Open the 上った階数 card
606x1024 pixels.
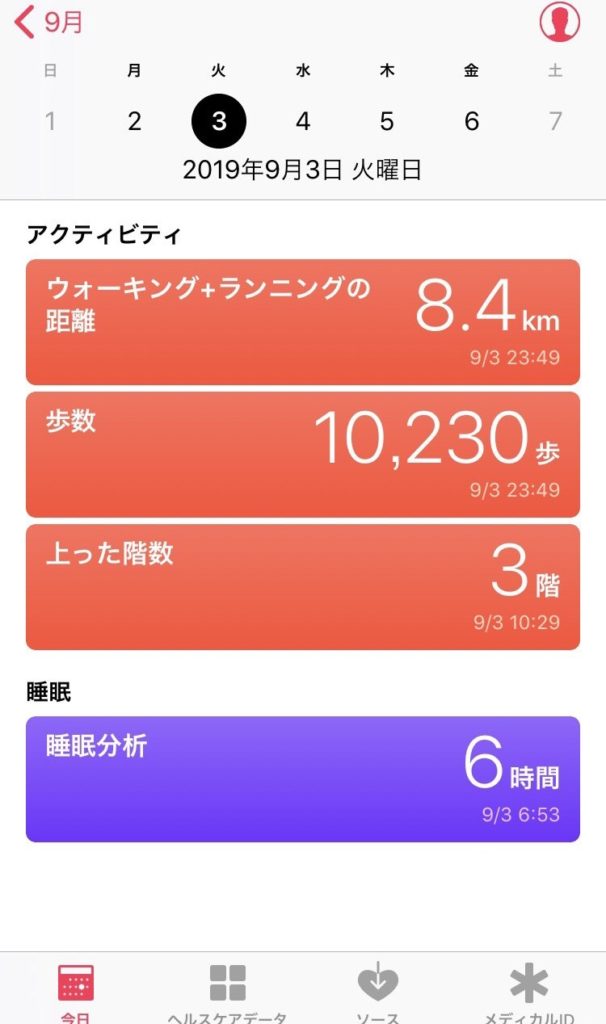[303, 587]
